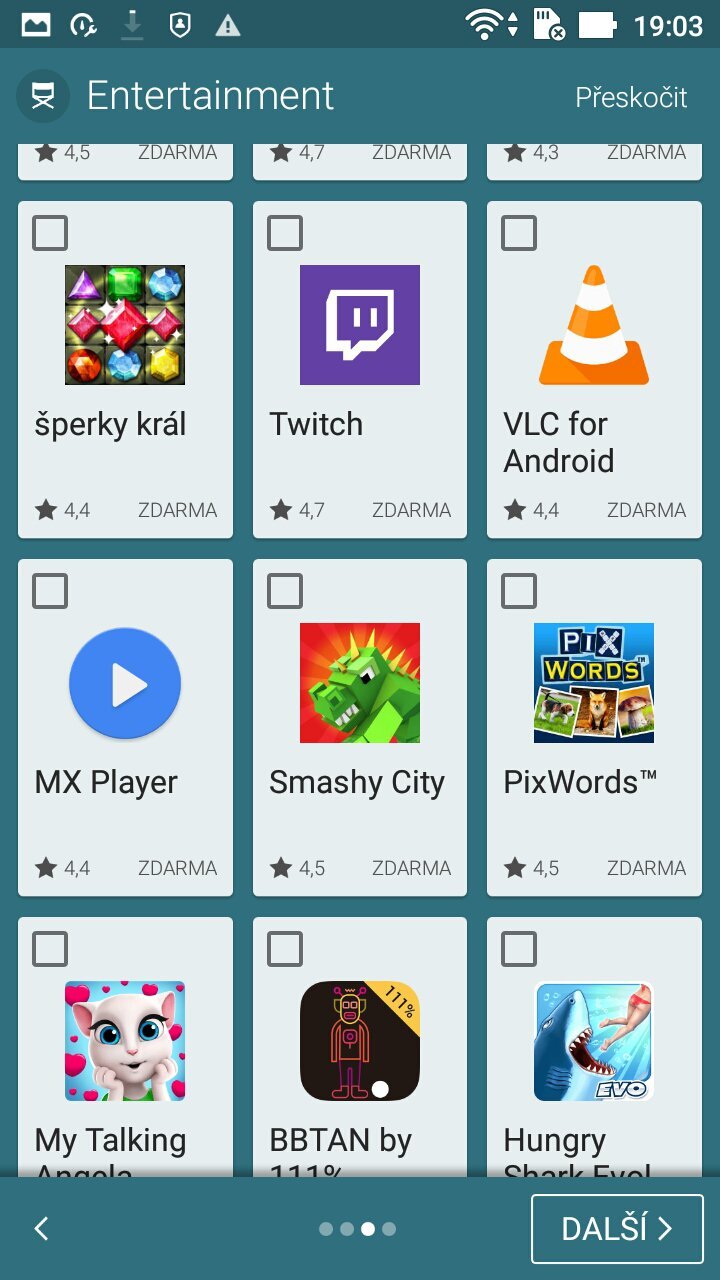Screen dimensions: 720x1280
Task: Open the Smashy City card
Action: (360, 683)
